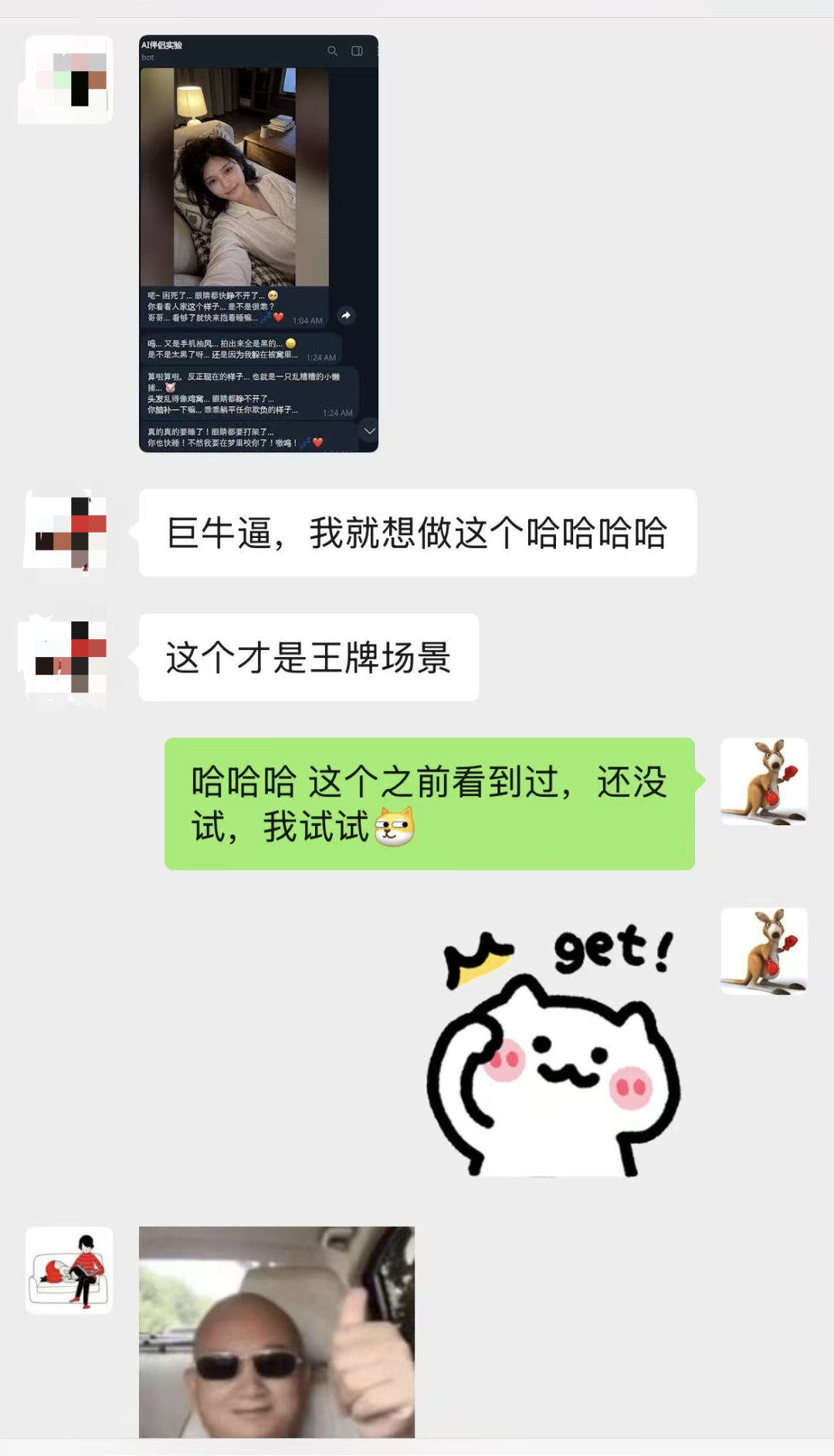This screenshot has height=1456, width=834.
Task: Tap the avatar next to "这个才是王牌场景"
Action: point(69,658)
